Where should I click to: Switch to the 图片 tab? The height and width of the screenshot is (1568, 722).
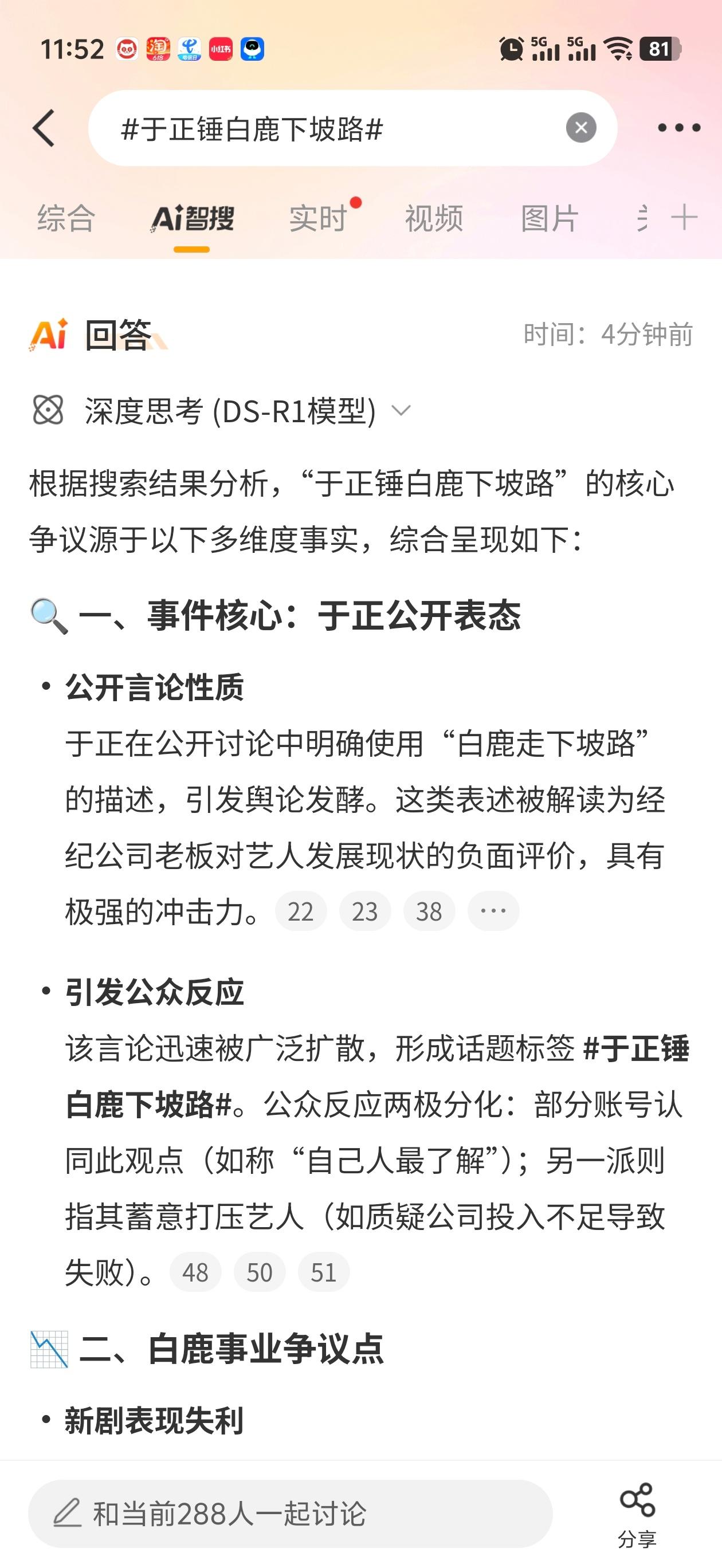(550, 218)
